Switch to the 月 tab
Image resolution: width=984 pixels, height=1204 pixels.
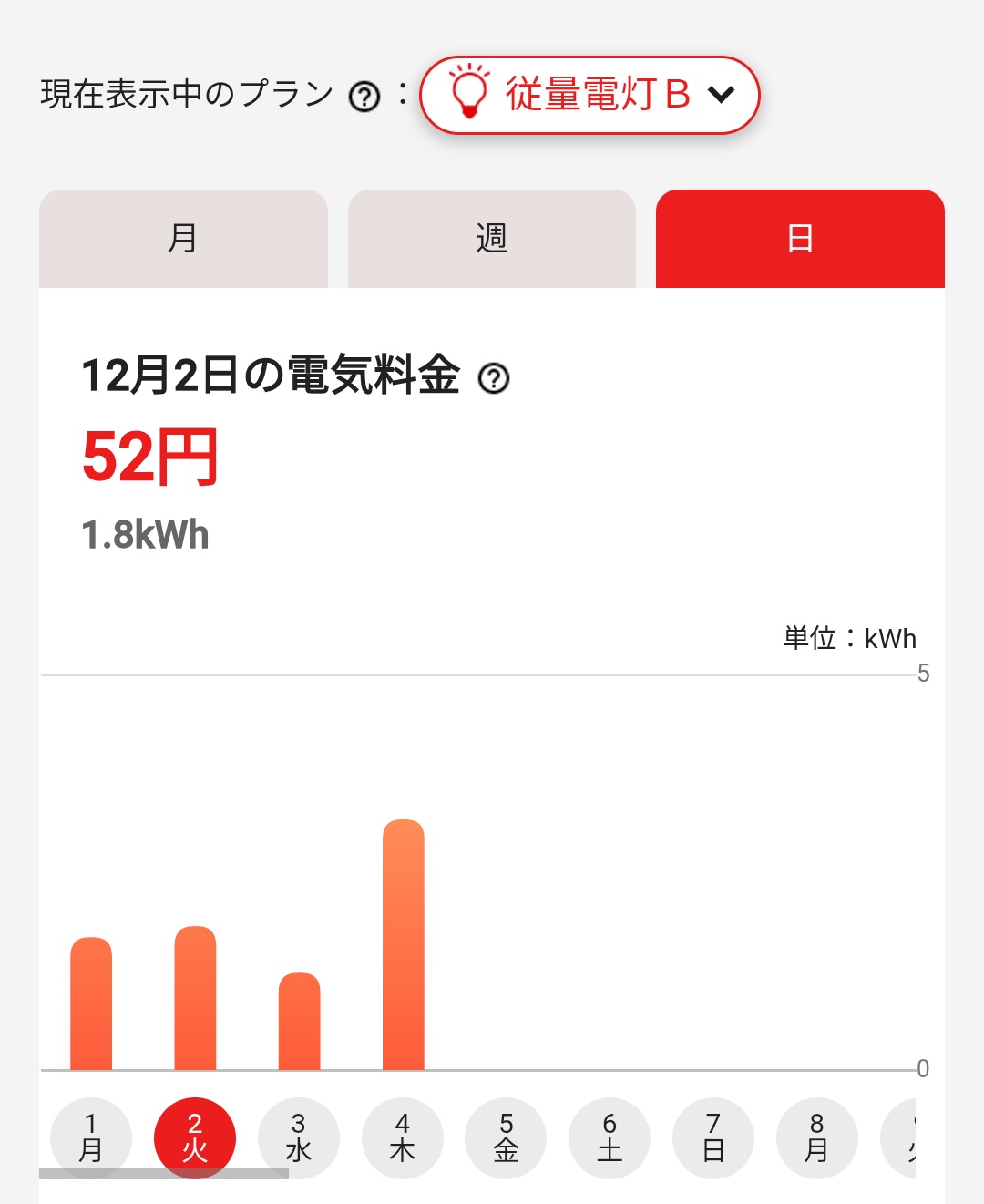tap(183, 239)
